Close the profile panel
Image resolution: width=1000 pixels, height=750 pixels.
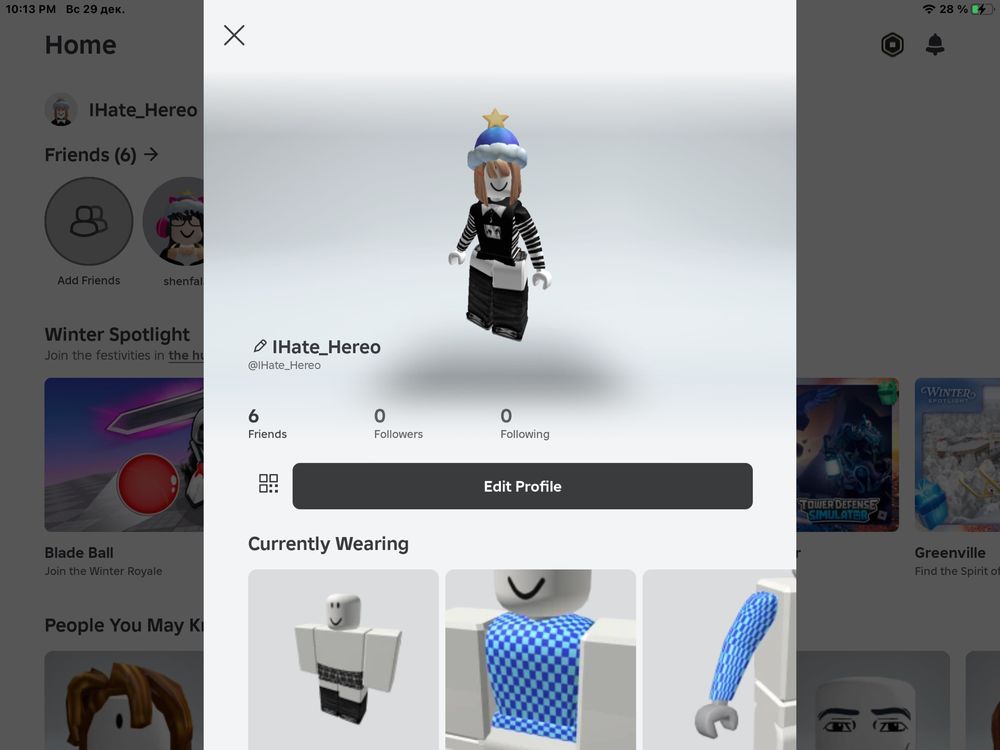pyautogui.click(x=234, y=36)
